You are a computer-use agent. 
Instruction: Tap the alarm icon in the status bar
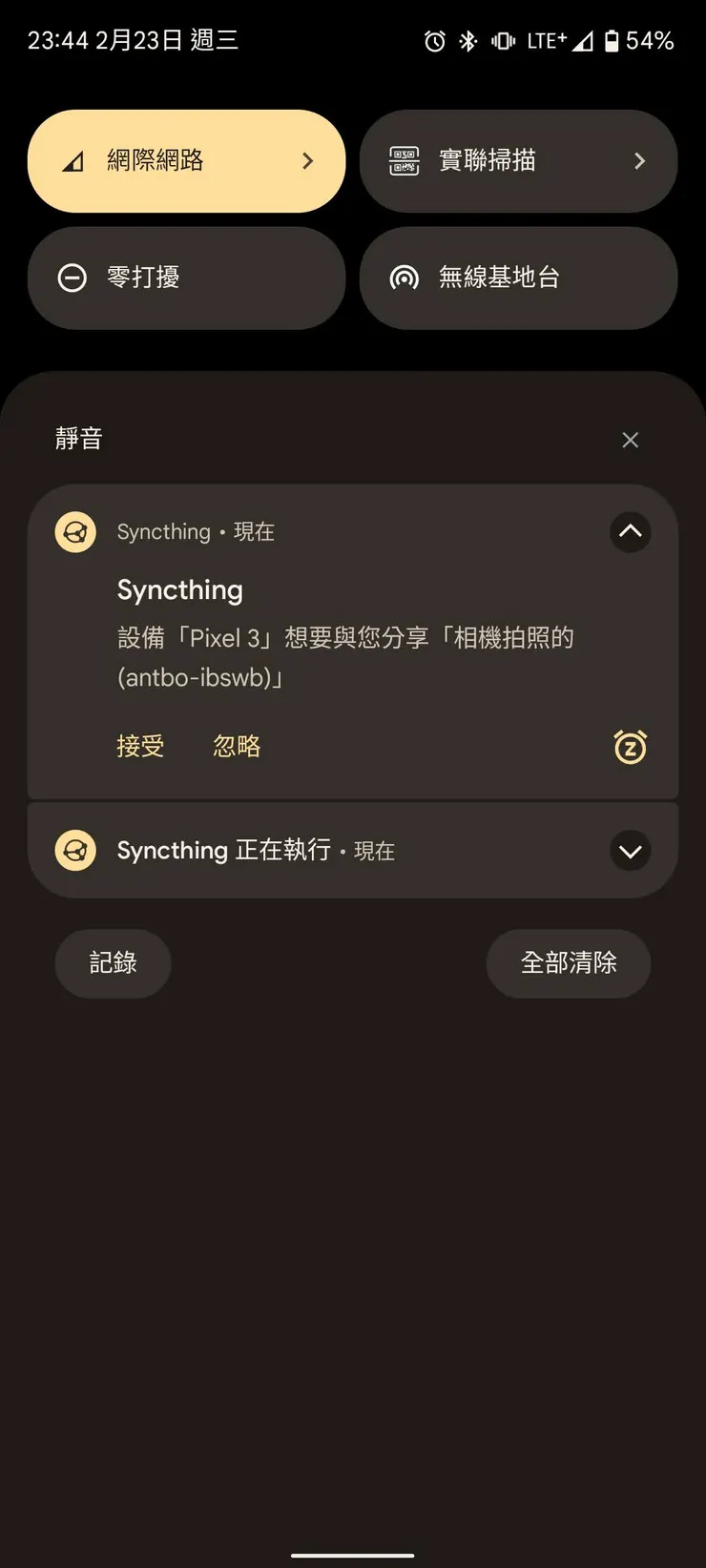pyautogui.click(x=434, y=41)
